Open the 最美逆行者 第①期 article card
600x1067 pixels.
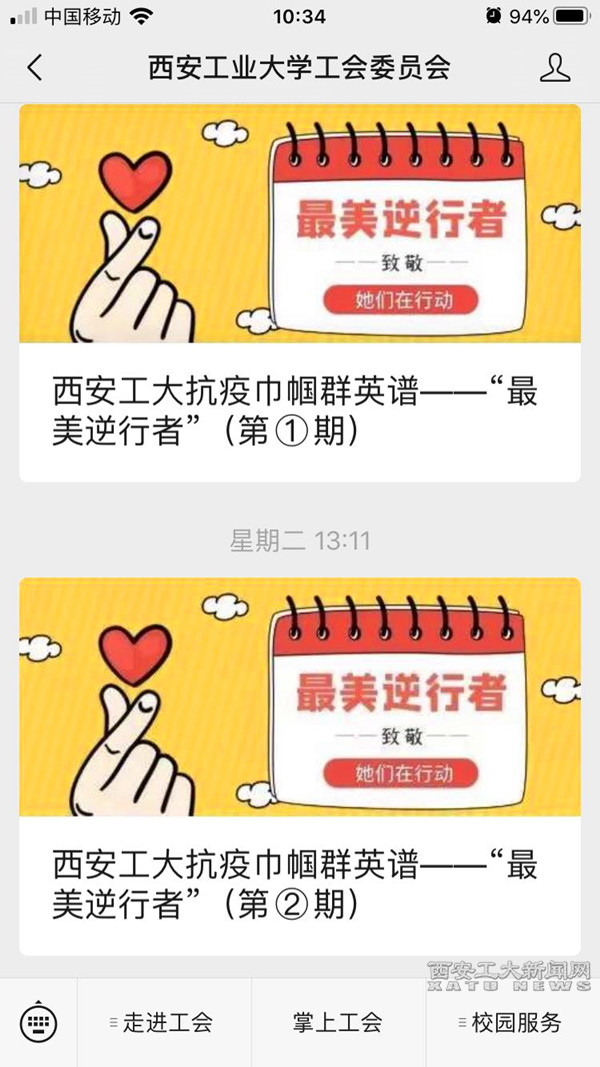299,292
